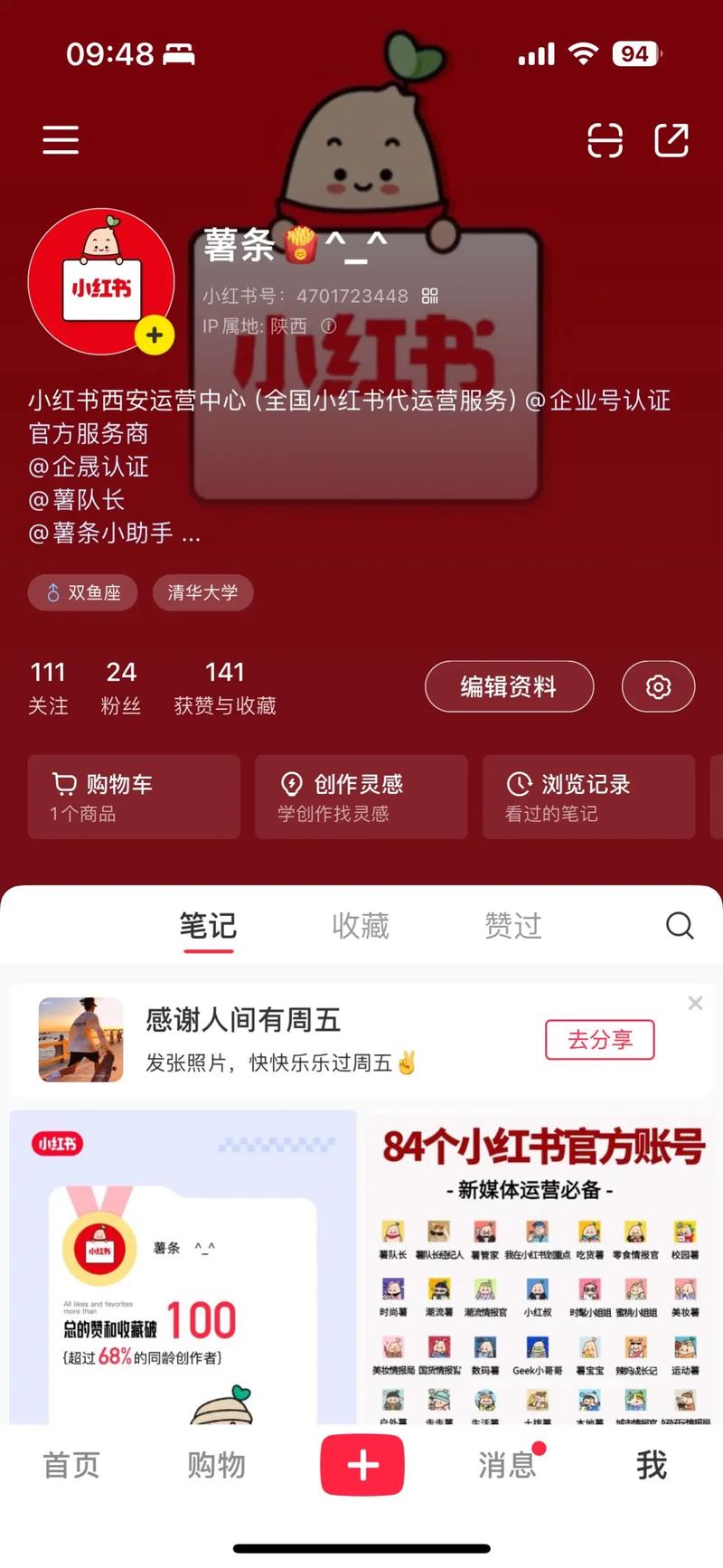
Task: Open 创作灵感 creation inspiration card
Action: tap(361, 797)
